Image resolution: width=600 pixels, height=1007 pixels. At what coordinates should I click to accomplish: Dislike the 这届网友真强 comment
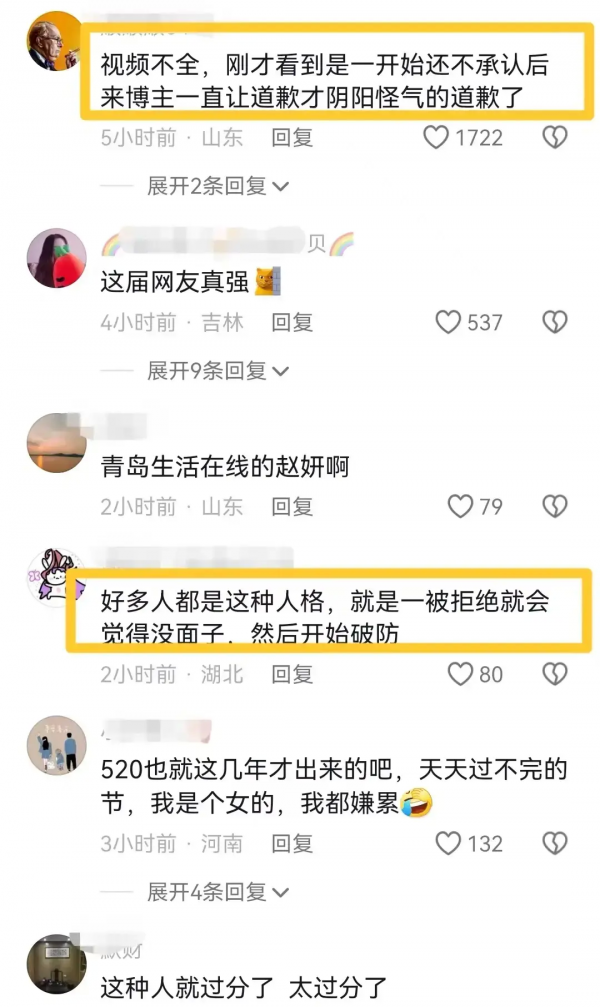click(555, 322)
